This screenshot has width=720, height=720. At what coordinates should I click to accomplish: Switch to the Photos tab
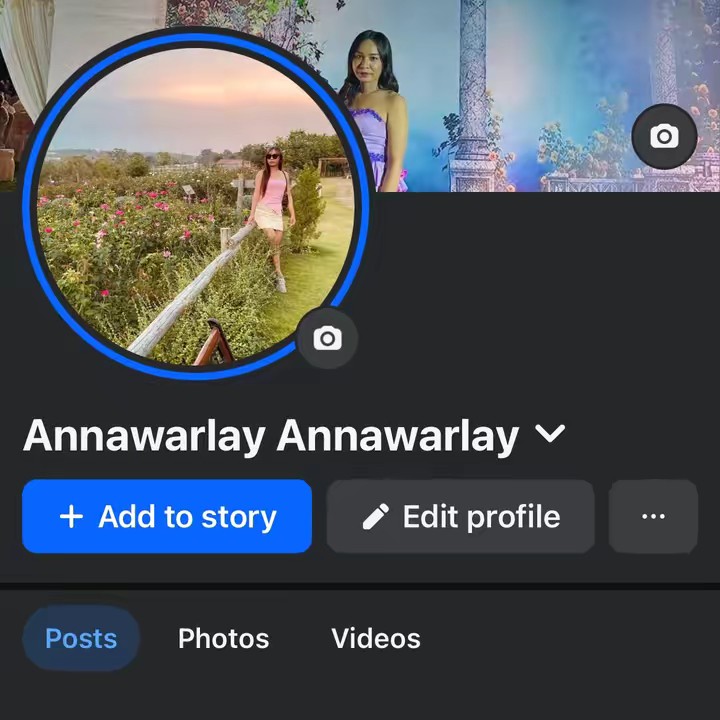coord(223,638)
